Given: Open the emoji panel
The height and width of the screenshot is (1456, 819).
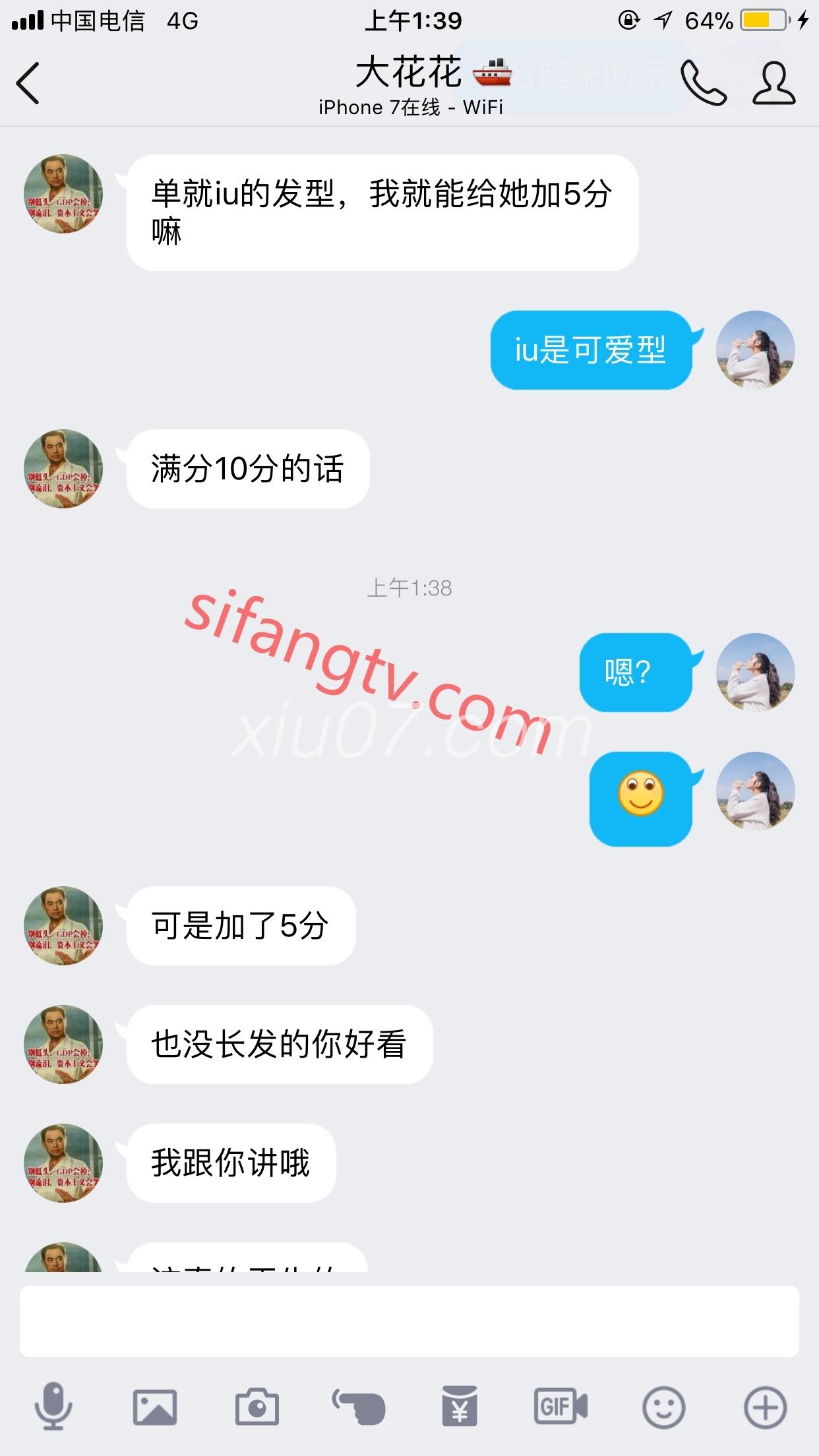Looking at the screenshot, I should pyautogui.click(x=663, y=1407).
